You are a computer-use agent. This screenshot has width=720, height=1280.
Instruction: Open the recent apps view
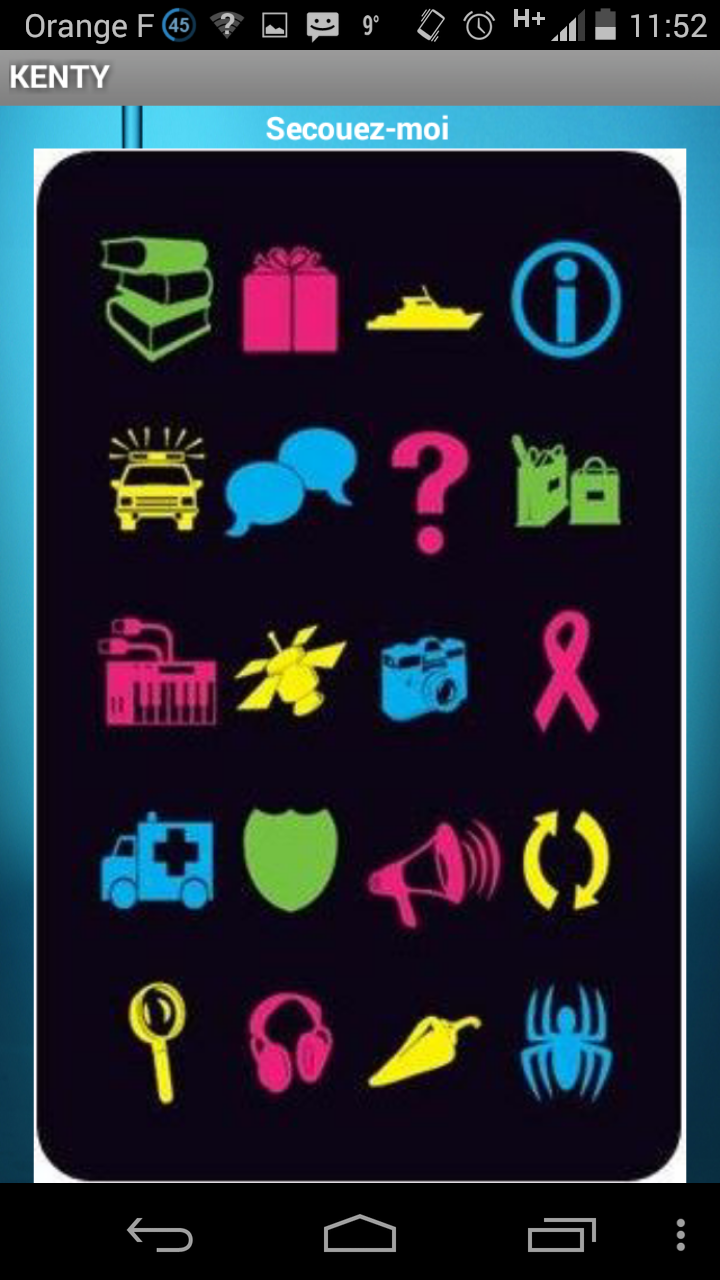pyautogui.click(x=562, y=1236)
